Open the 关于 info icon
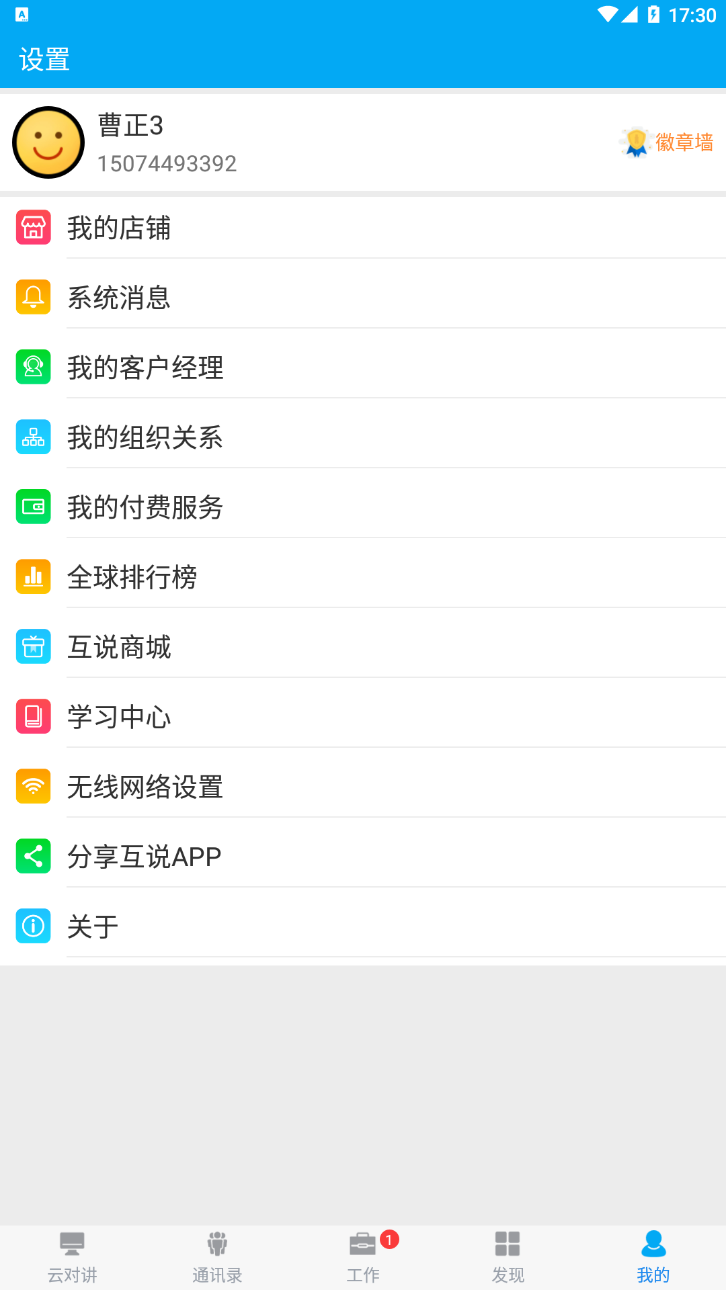This screenshot has height=1290, width=726. (x=32, y=926)
